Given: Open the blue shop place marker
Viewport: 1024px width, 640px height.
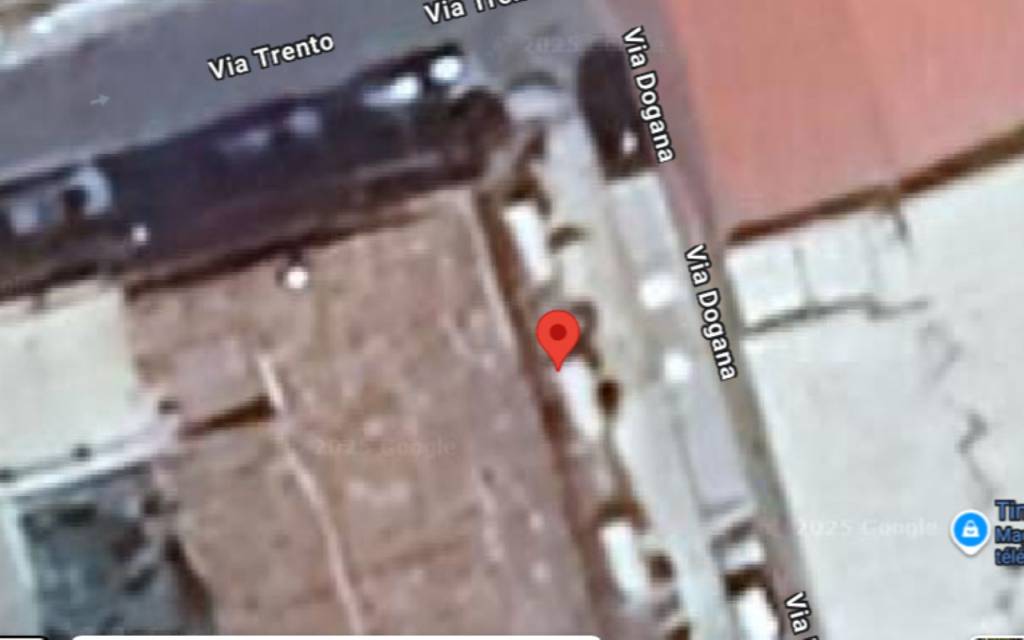Looking at the screenshot, I should coord(969,530).
